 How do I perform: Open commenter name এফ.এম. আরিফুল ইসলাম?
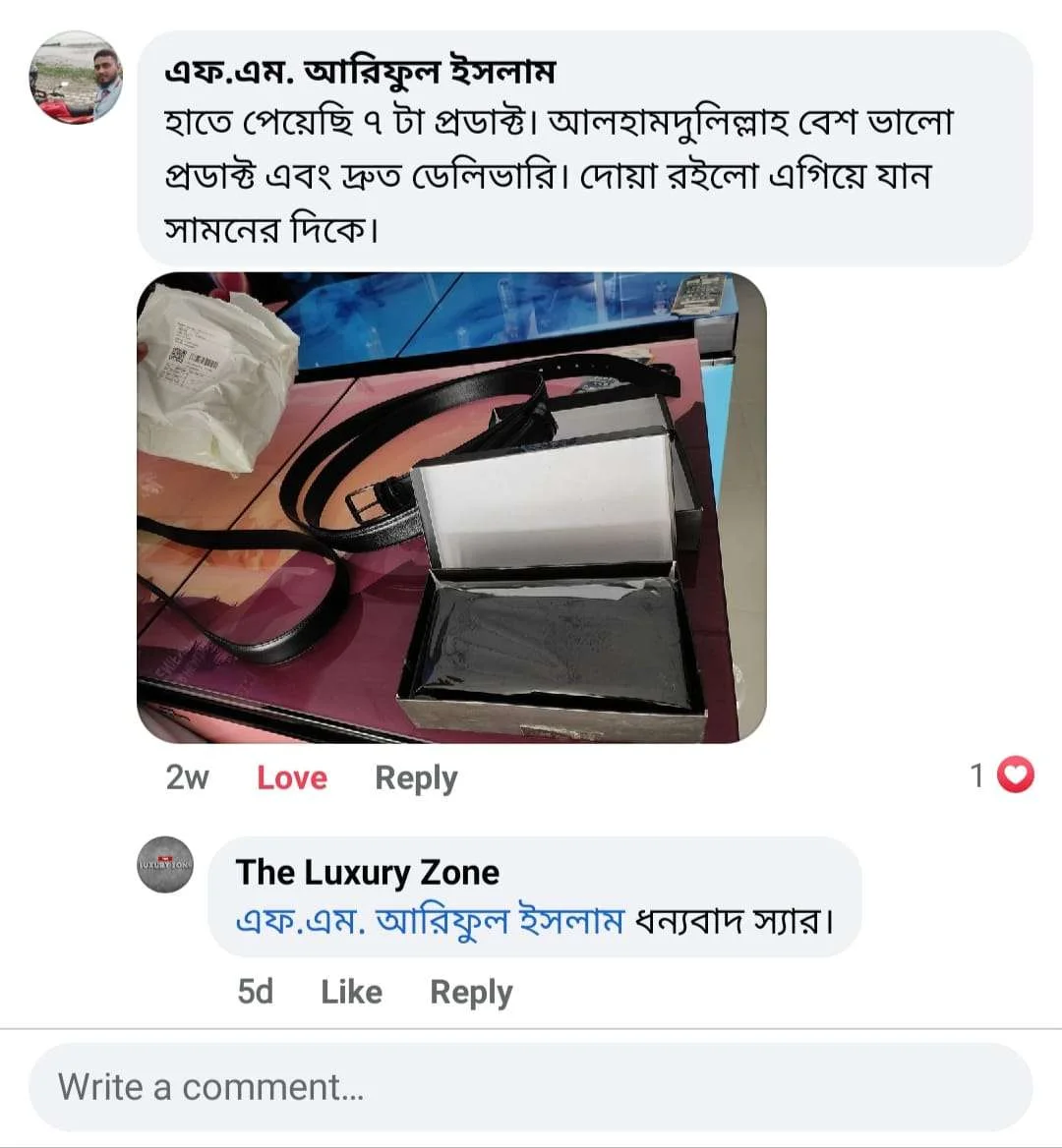(360, 71)
